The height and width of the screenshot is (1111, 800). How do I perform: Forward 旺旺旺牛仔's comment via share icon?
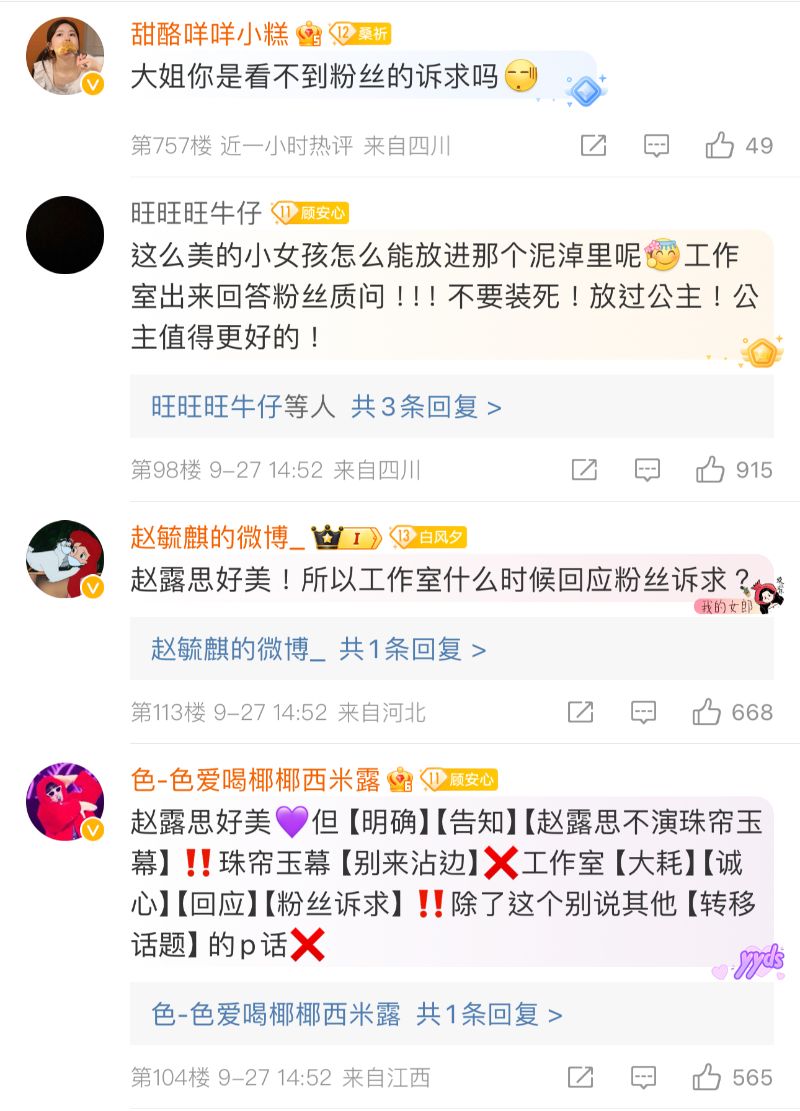tap(584, 469)
